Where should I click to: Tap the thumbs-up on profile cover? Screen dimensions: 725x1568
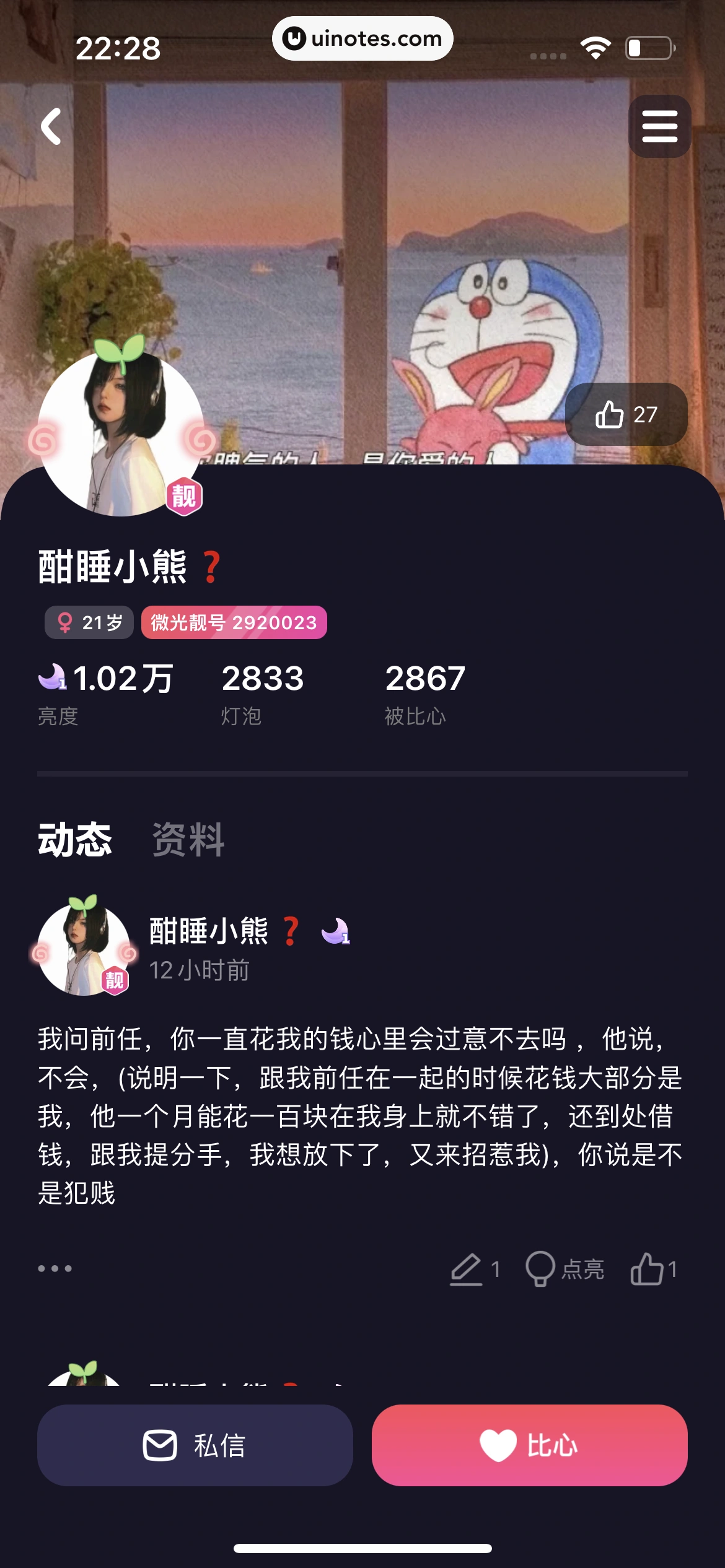[x=626, y=414]
